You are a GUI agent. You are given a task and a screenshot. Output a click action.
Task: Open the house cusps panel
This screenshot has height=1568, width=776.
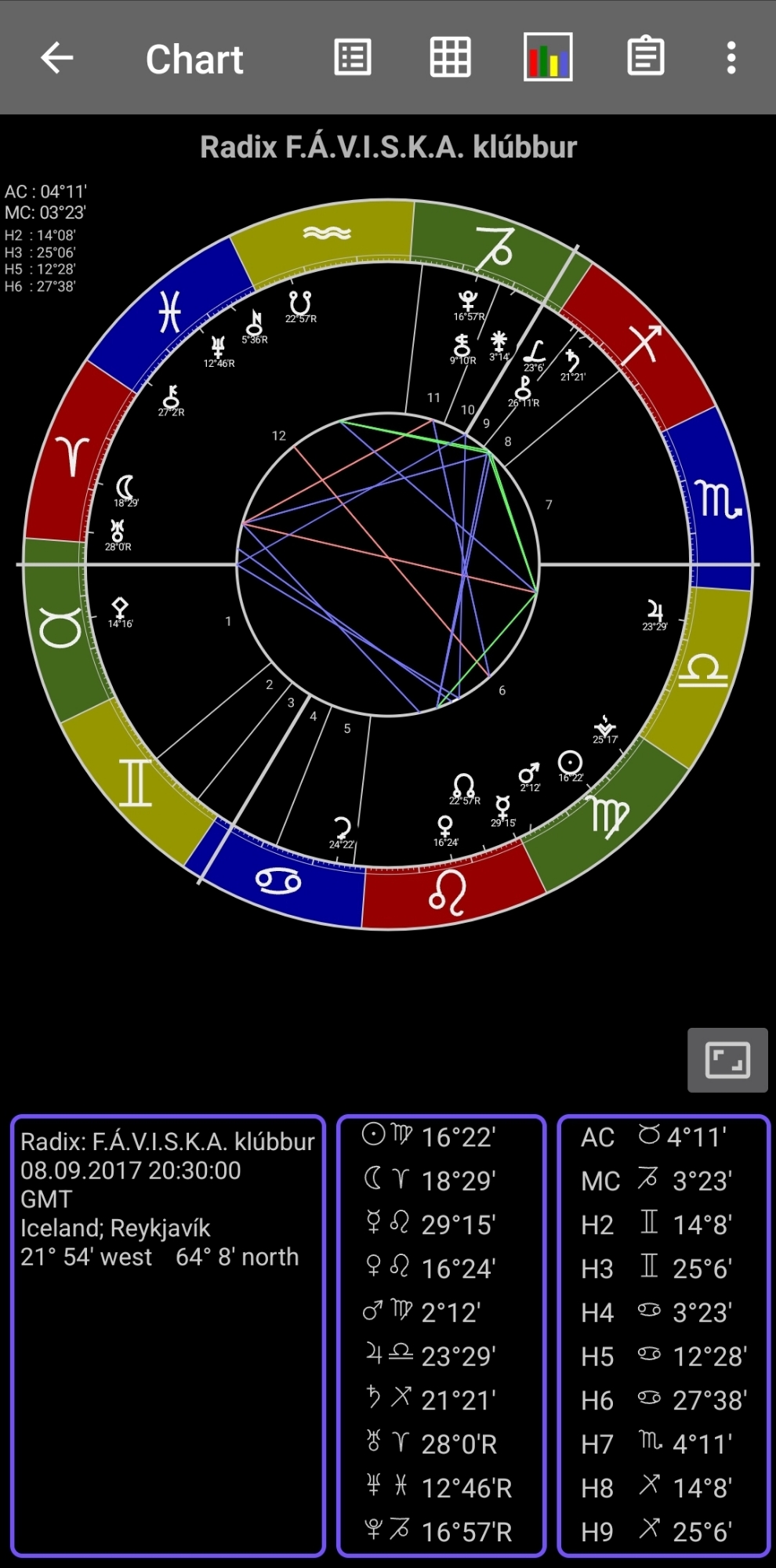(x=663, y=1334)
